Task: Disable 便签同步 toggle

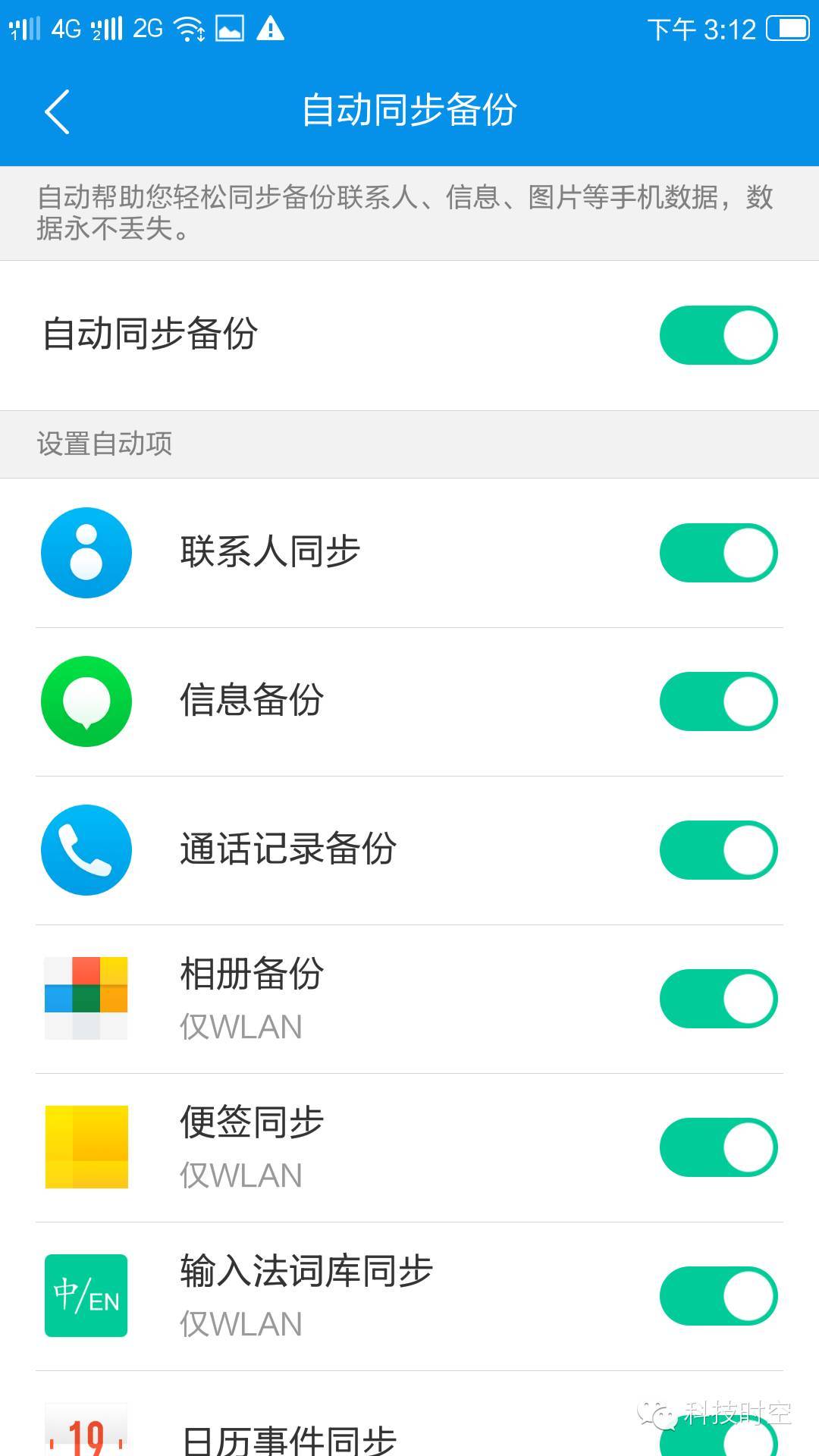Action: coord(718,1147)
